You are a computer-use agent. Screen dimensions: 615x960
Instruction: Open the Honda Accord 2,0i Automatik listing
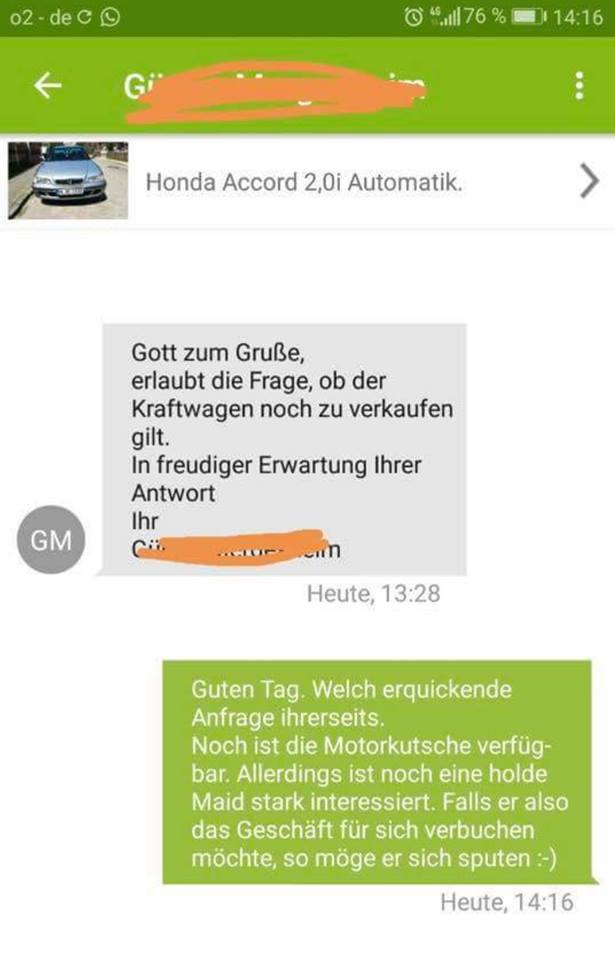[304, 183]
